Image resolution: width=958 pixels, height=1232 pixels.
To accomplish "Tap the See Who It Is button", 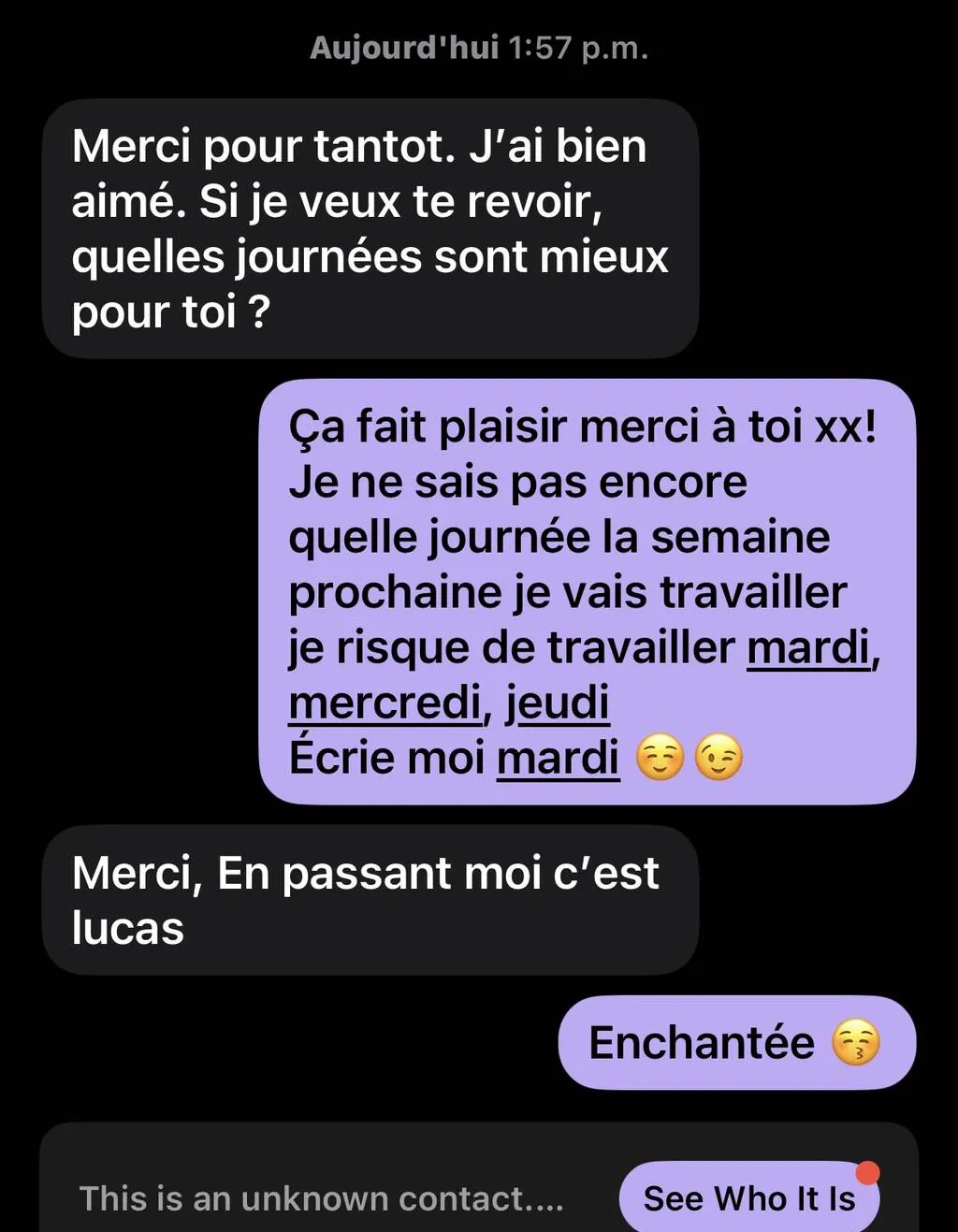I will click(749, 1197).
